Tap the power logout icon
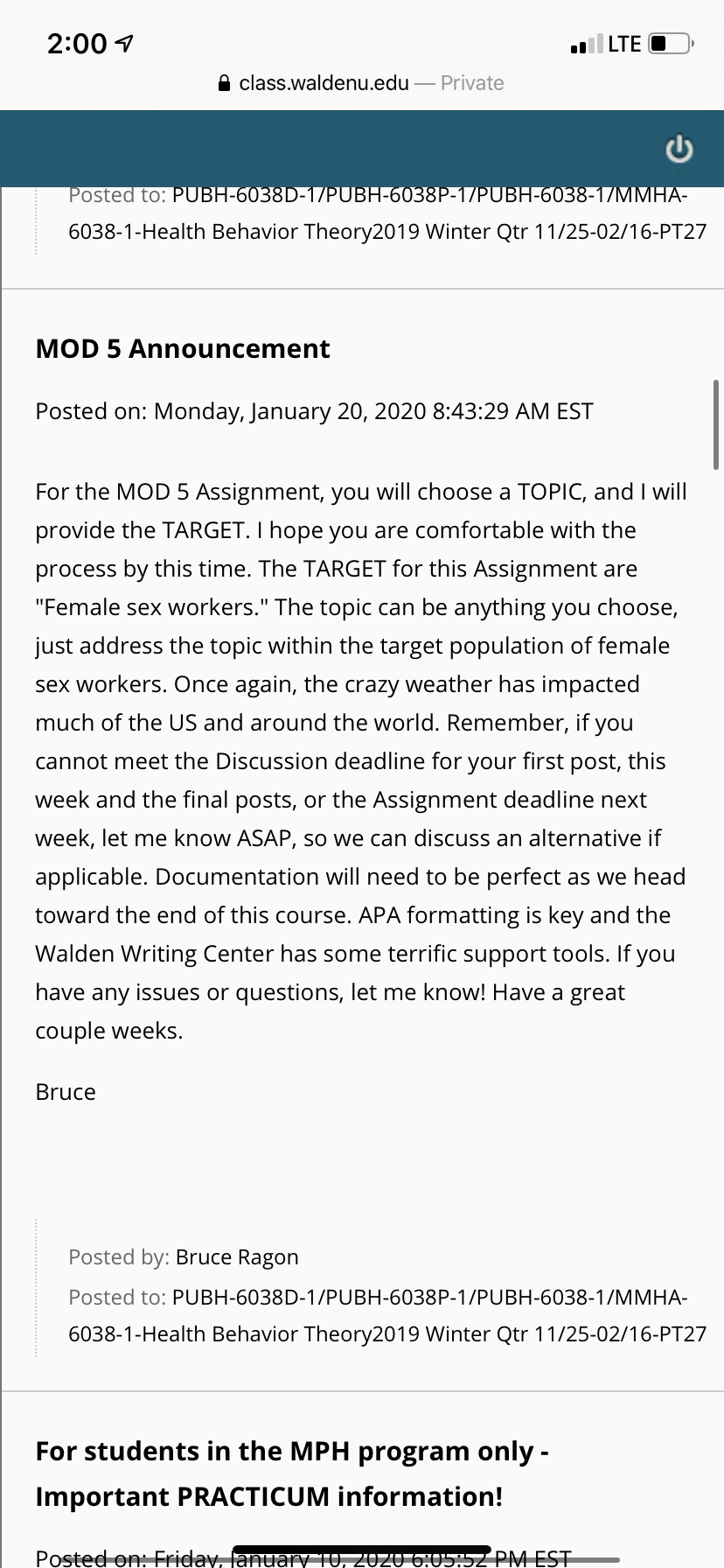 (679, 150)
